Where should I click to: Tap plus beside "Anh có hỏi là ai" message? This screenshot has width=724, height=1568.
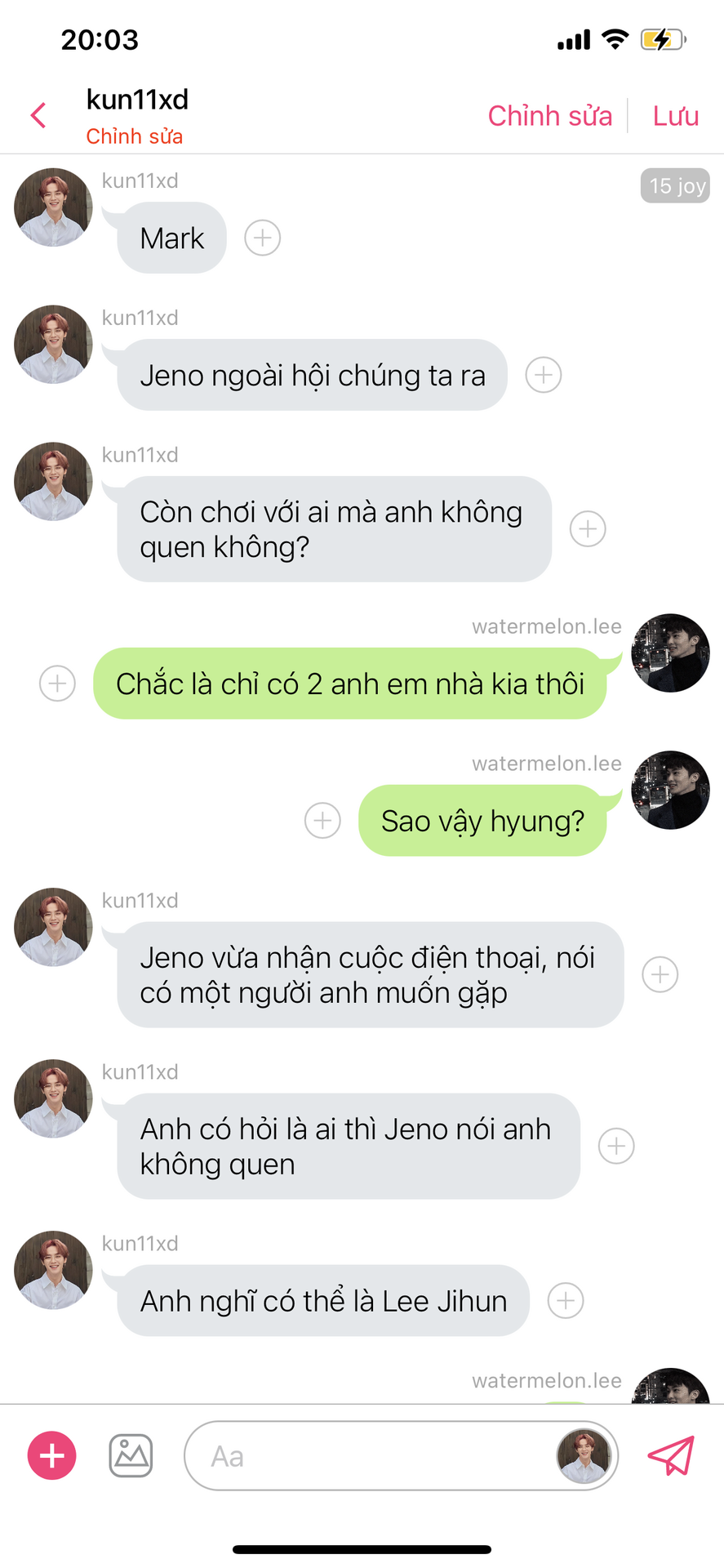coord(616,1146)
